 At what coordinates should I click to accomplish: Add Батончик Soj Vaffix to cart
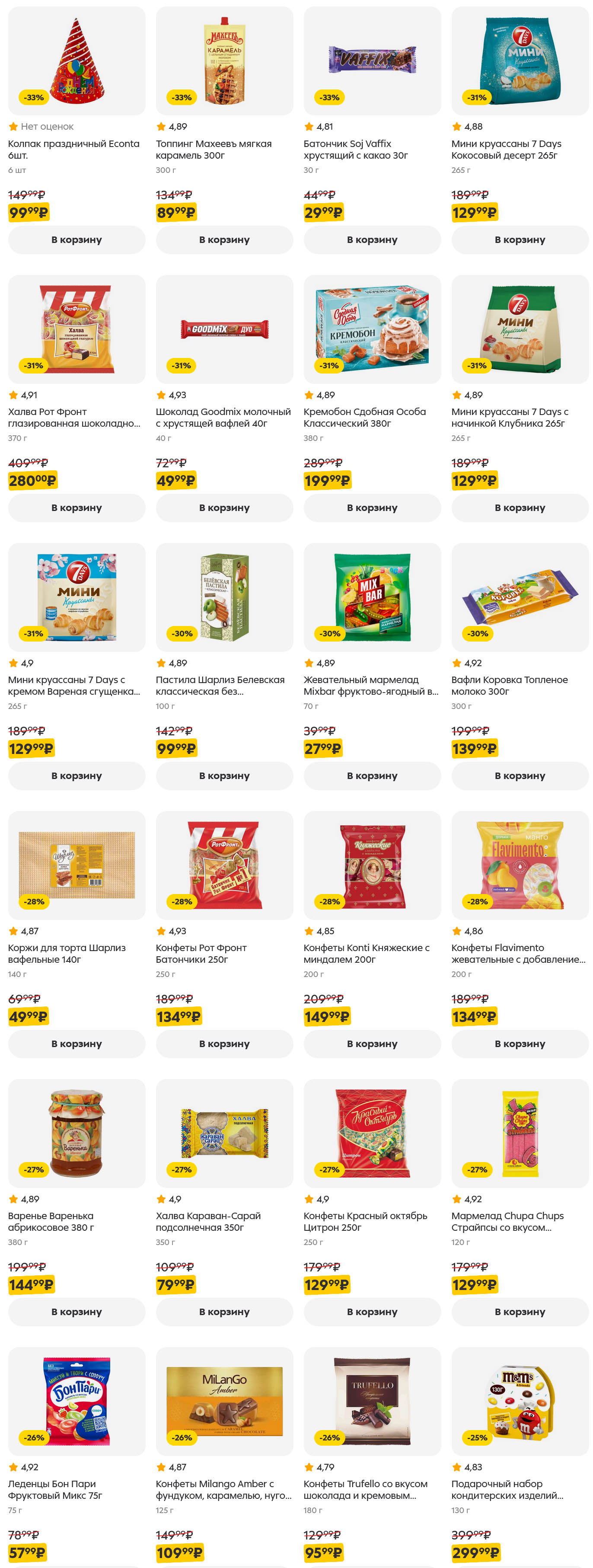coord(372,240)
